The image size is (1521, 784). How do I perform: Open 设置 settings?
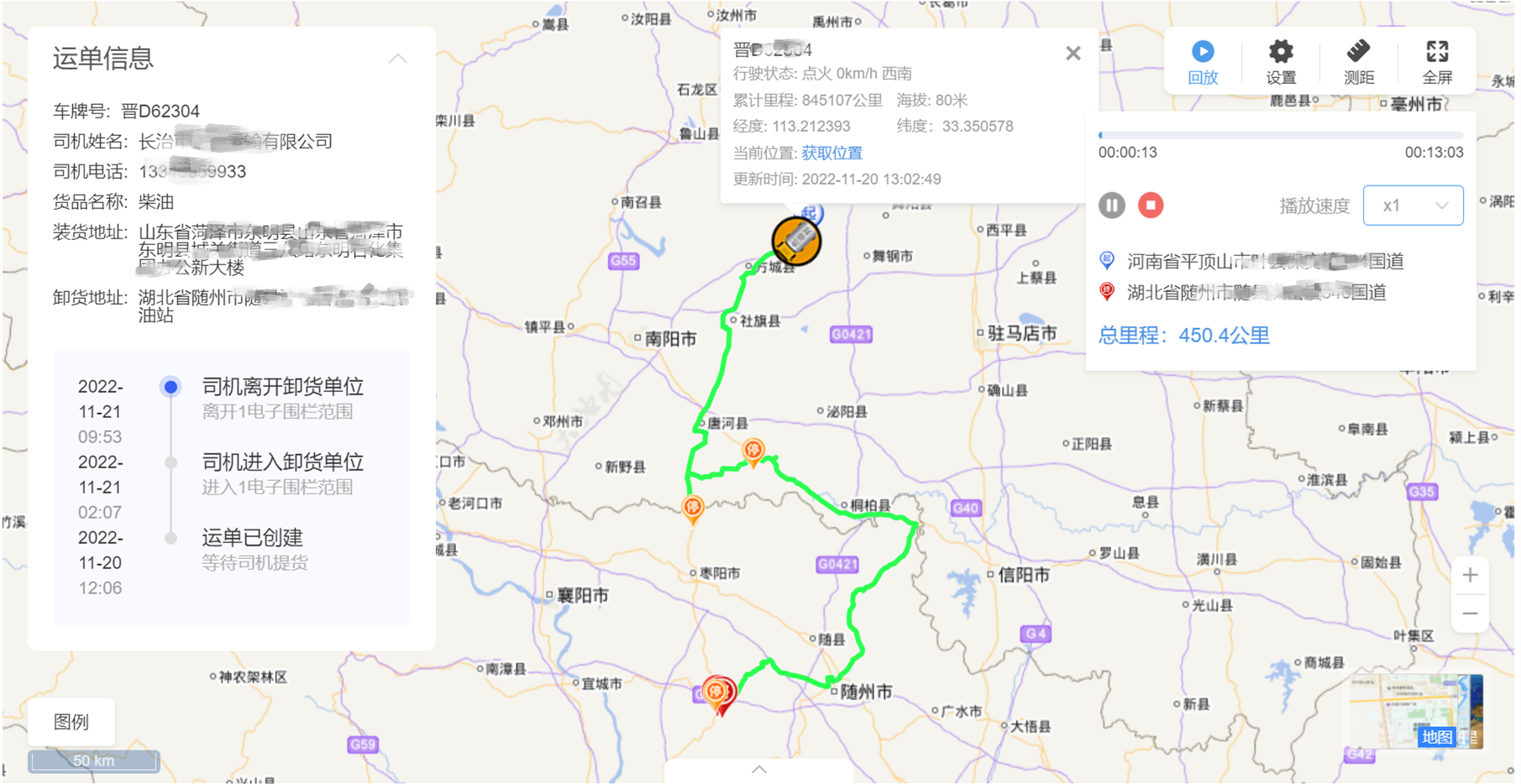(1280, 62)
